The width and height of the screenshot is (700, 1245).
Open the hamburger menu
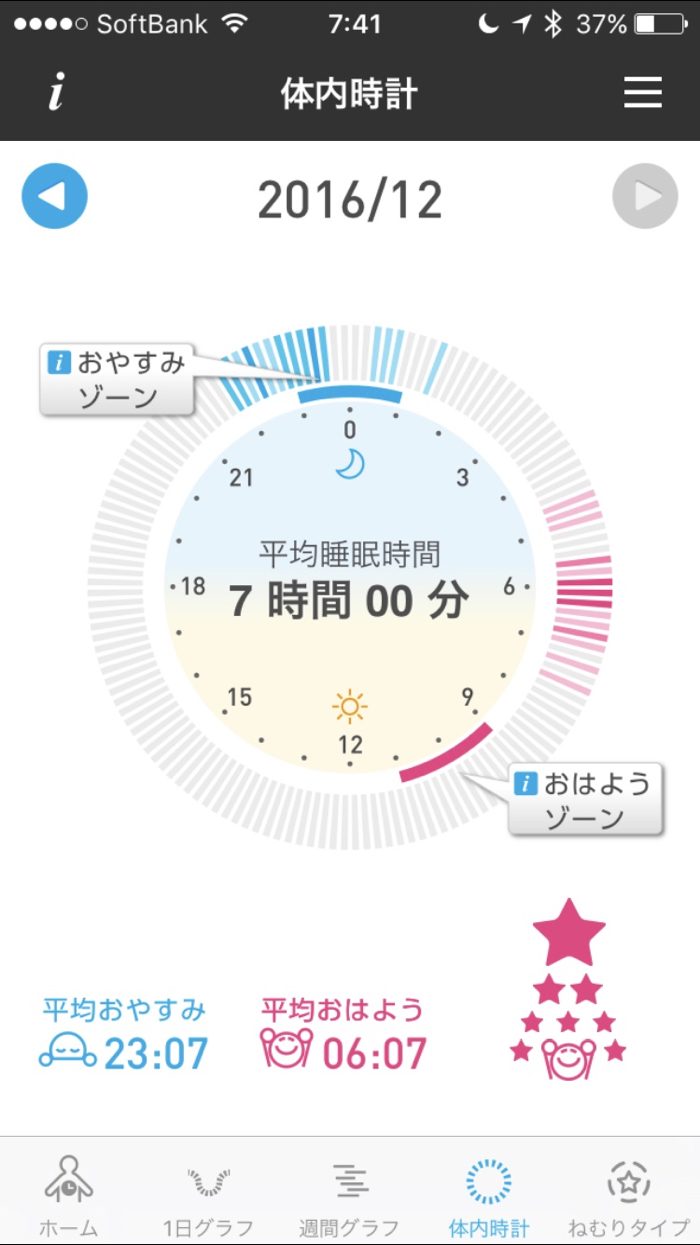[643, 93]
